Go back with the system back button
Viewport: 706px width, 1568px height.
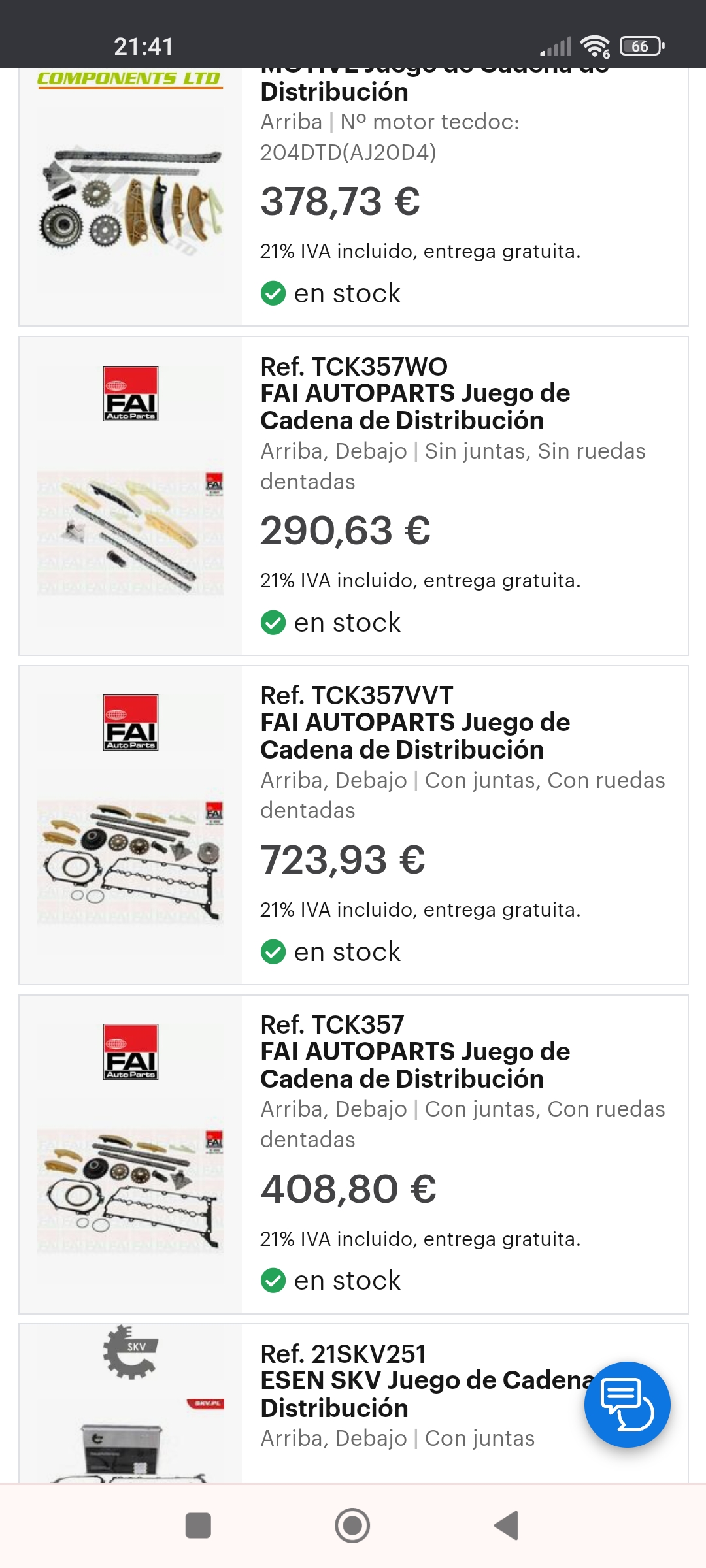click(507, 1526)
